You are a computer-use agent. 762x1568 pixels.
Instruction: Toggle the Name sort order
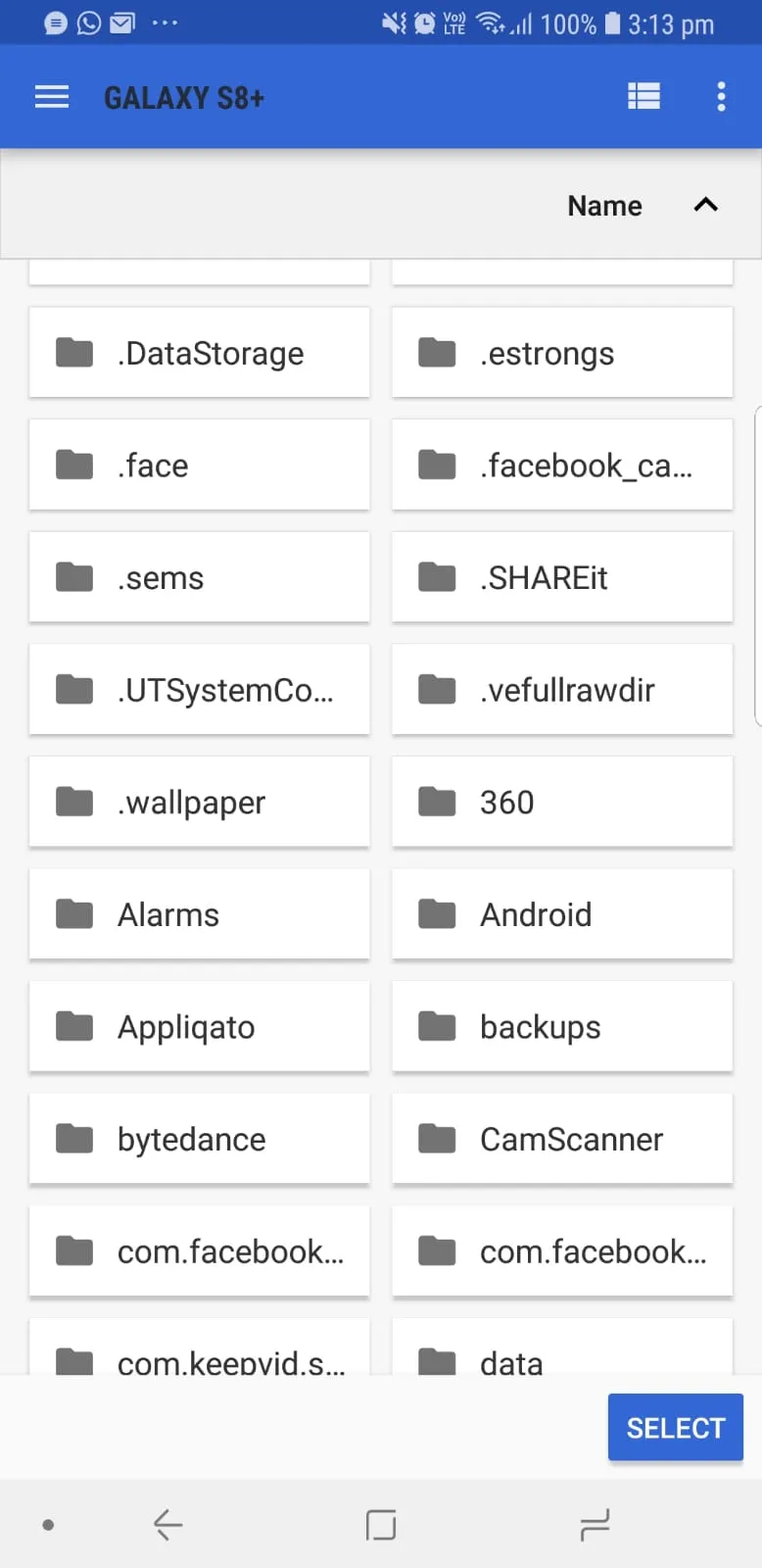[x=642, y=206]
